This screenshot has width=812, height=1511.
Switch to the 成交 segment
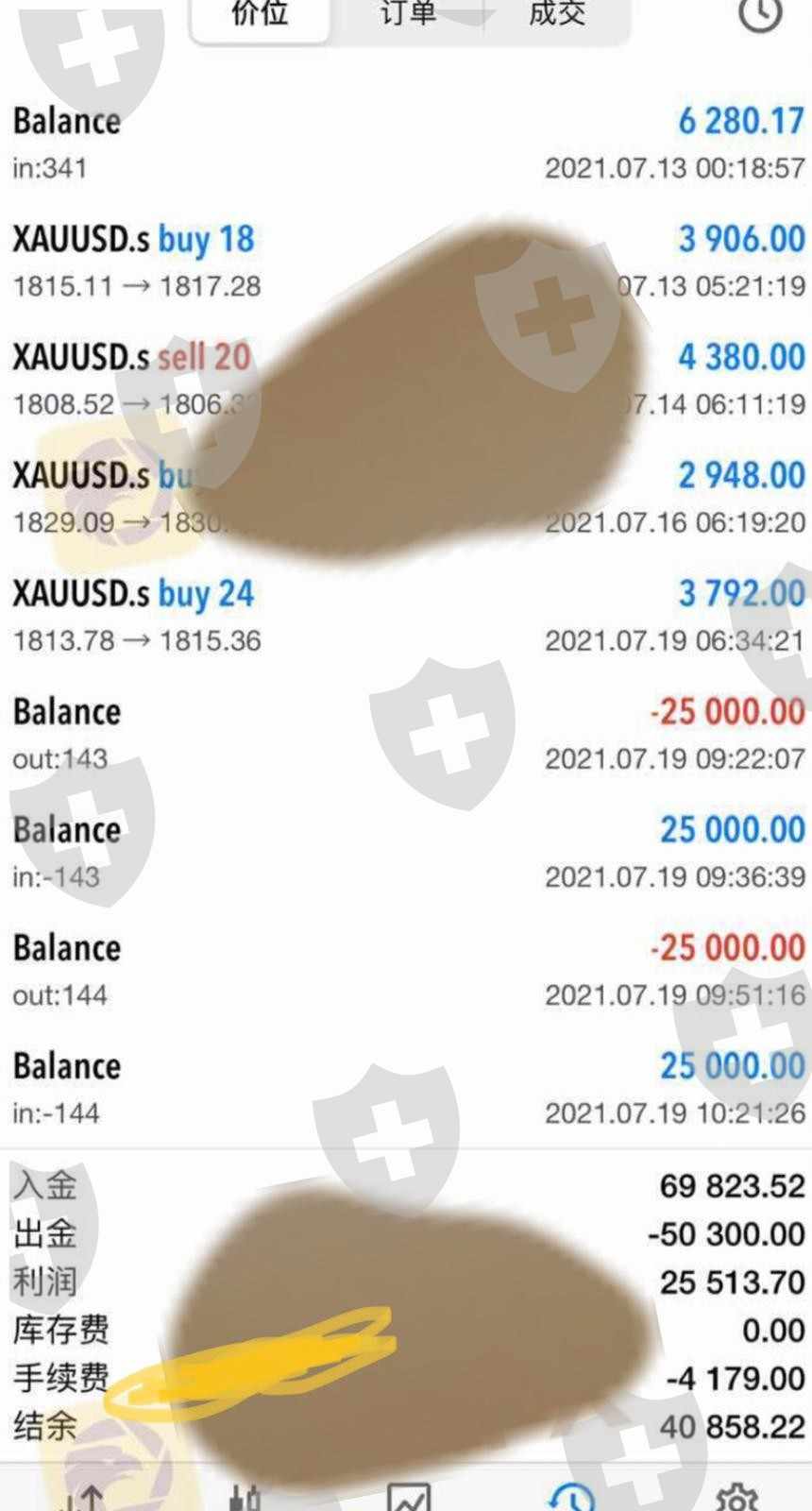coord(557,15)
